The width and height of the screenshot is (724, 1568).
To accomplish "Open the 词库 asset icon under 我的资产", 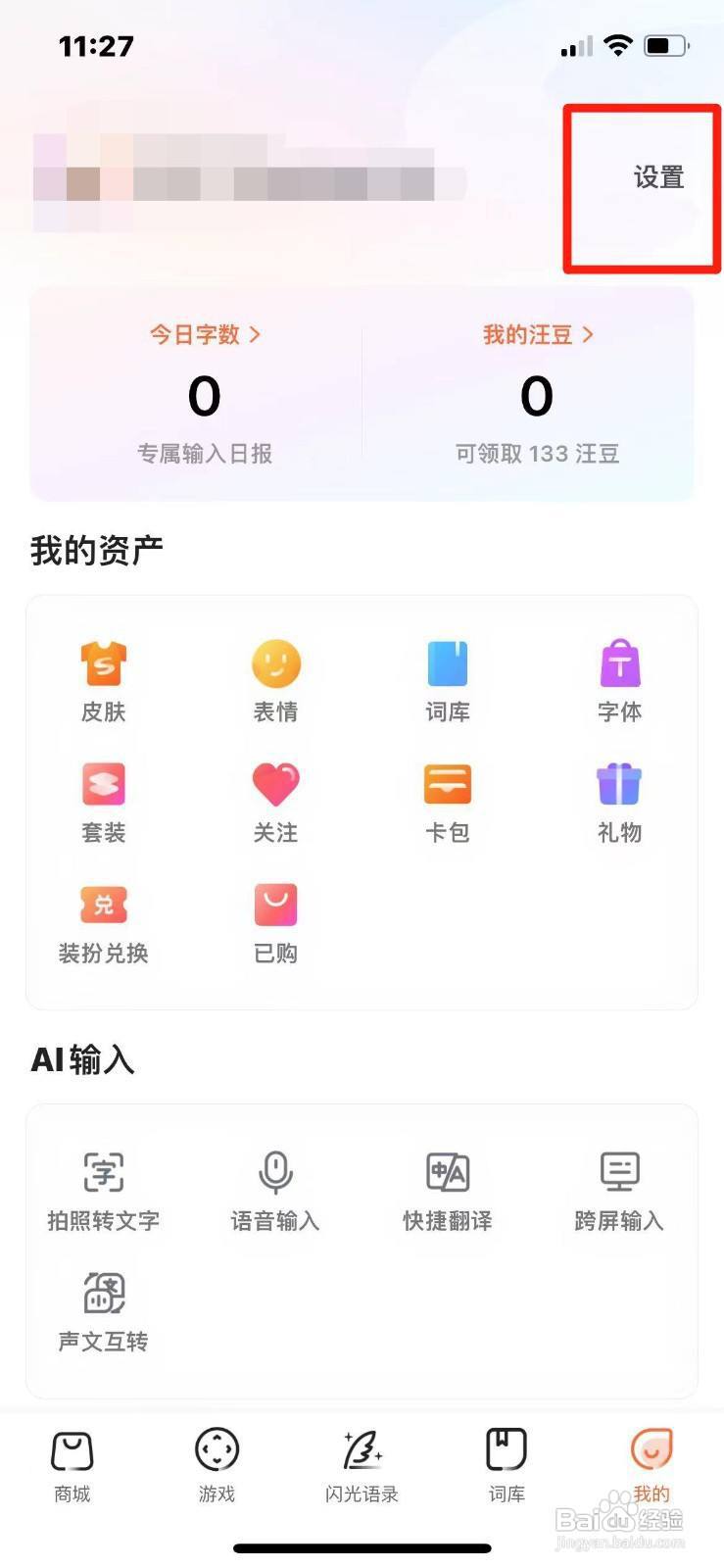I will [447, 676].
